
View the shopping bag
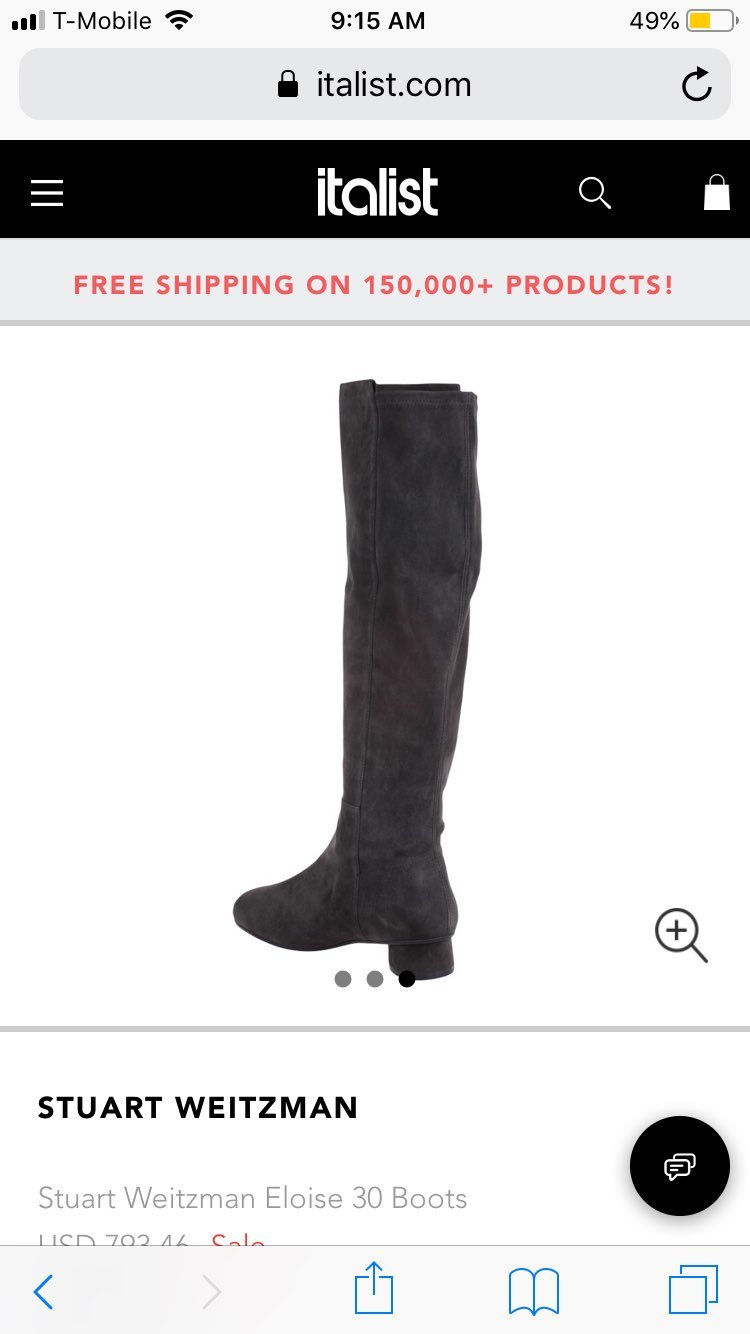[717, 191]
